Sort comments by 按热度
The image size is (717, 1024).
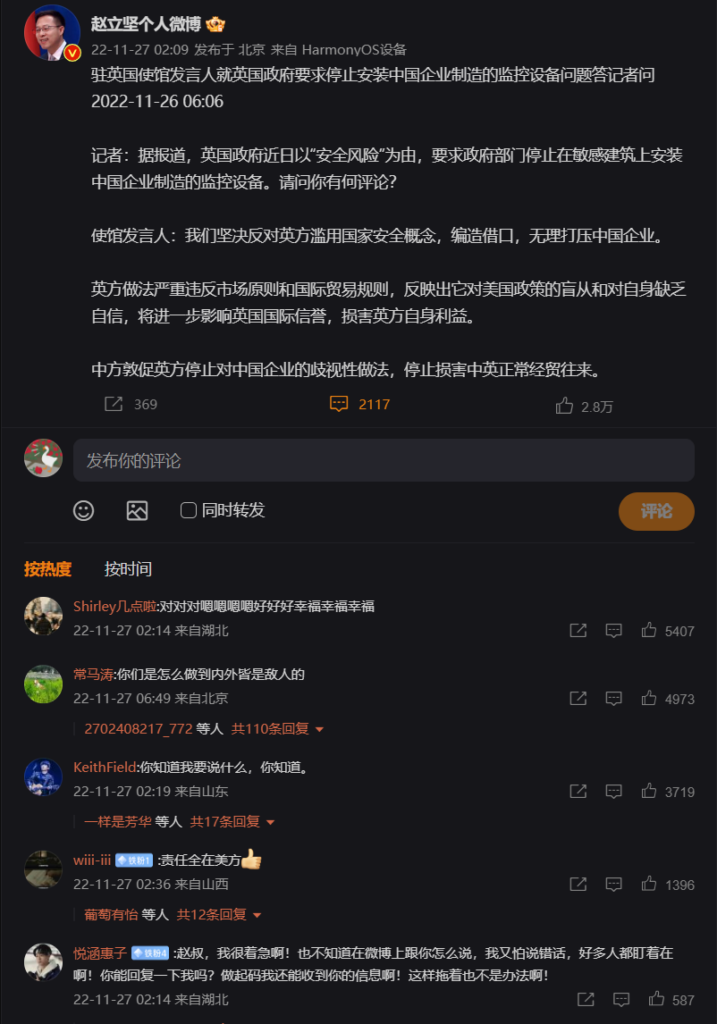pos(48,569)
